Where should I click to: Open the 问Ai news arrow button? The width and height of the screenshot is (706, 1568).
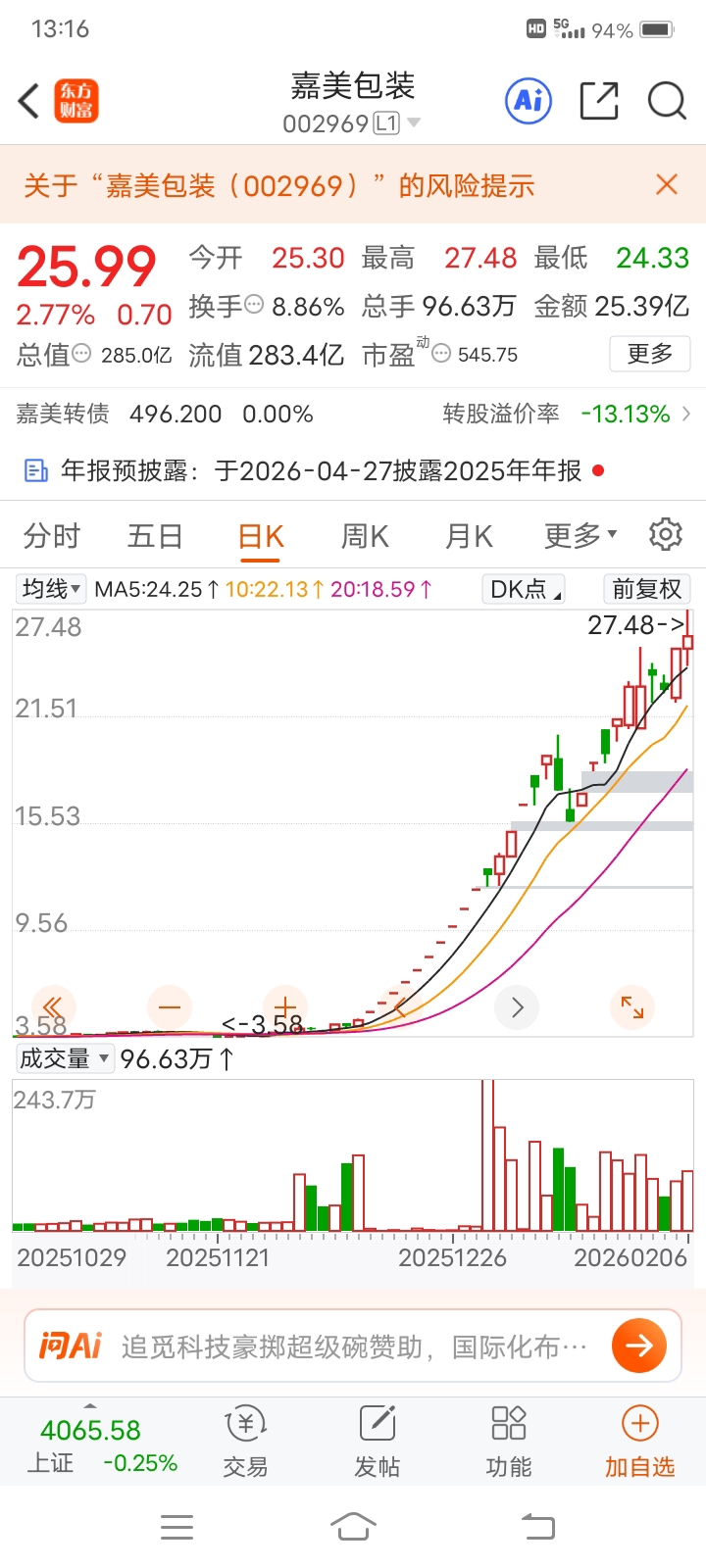click(639, 1346)
